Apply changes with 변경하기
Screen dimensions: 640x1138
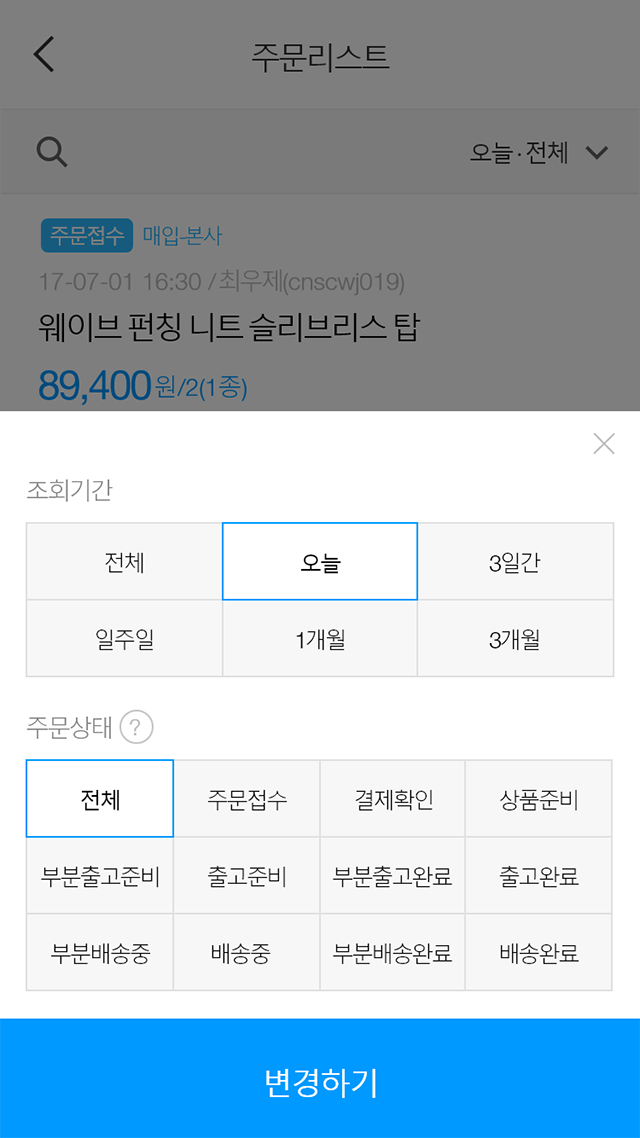[x=320, y=1078]
